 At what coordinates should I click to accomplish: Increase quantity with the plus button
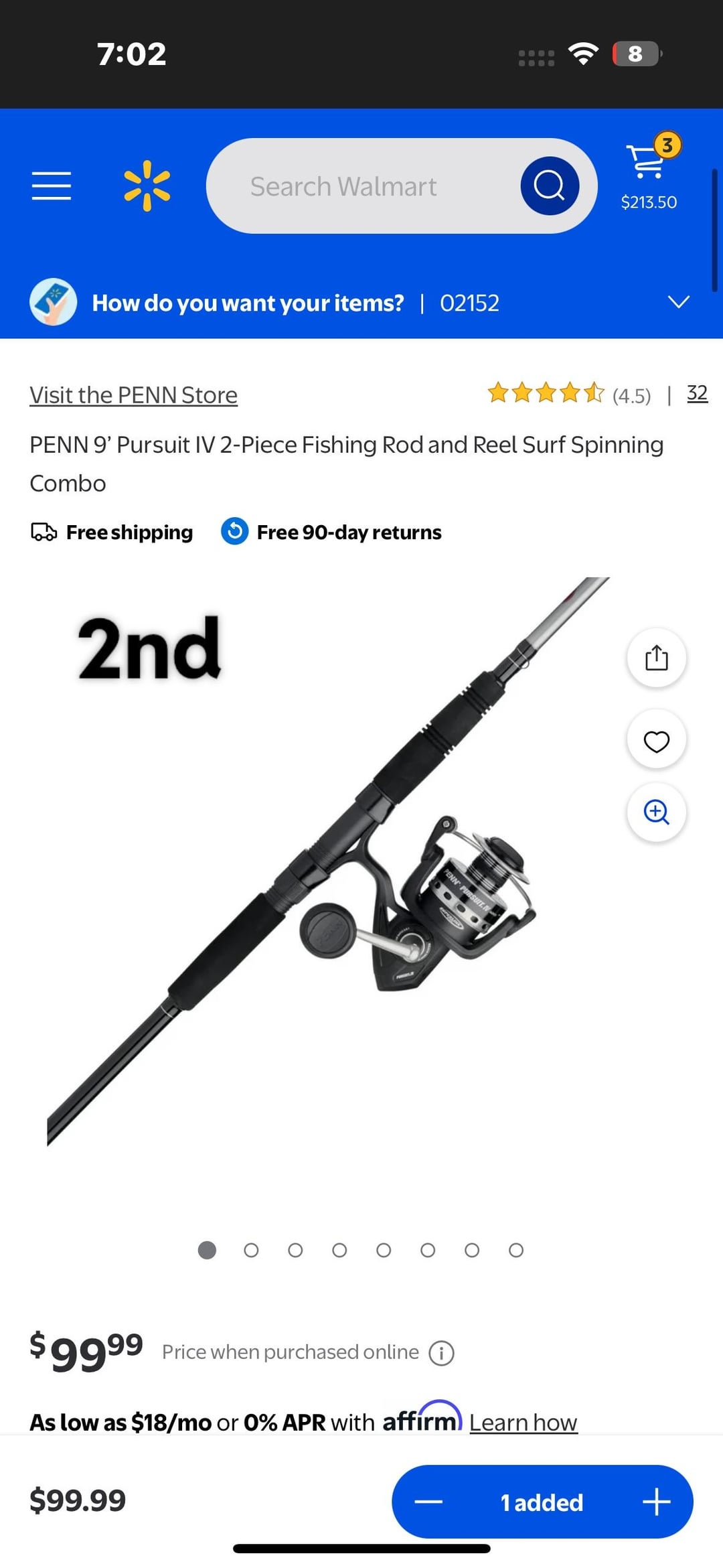coord(656,1502)
